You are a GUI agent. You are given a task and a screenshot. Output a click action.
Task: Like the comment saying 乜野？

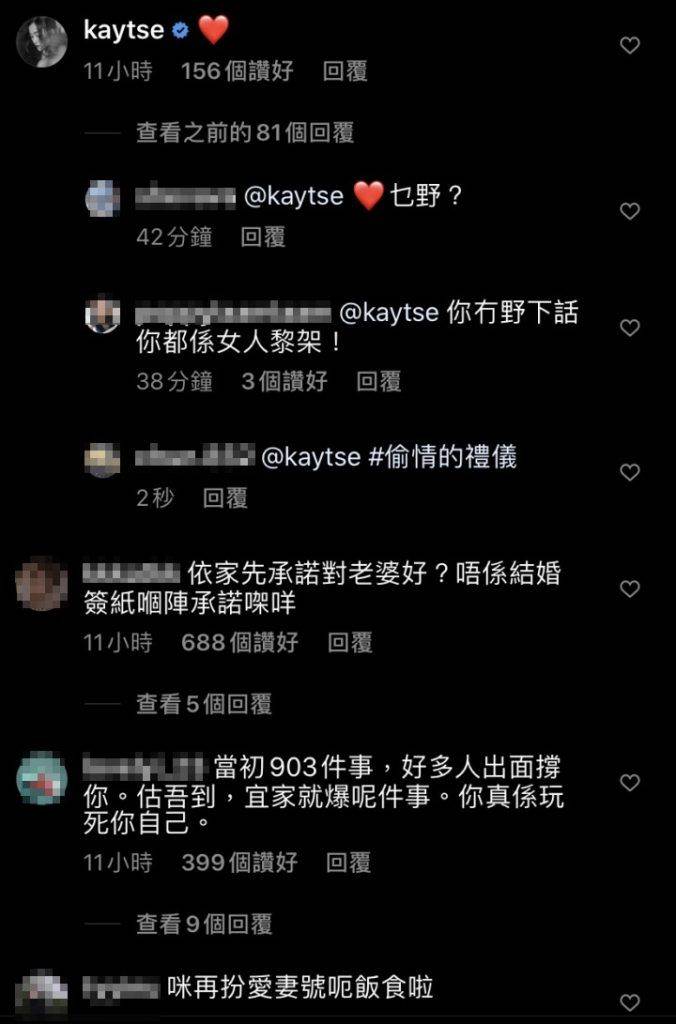click(629, 211)
